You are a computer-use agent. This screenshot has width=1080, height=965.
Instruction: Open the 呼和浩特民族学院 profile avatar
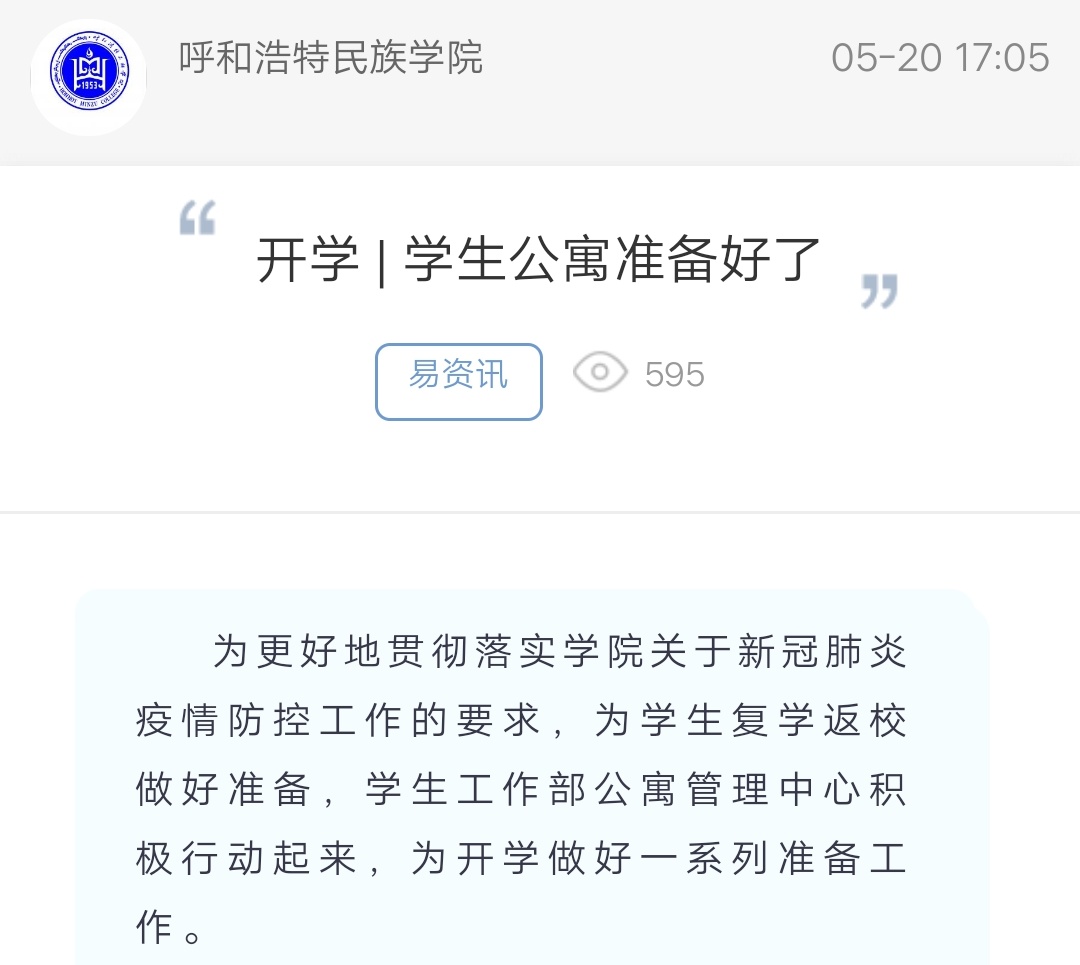click(89, 75)
